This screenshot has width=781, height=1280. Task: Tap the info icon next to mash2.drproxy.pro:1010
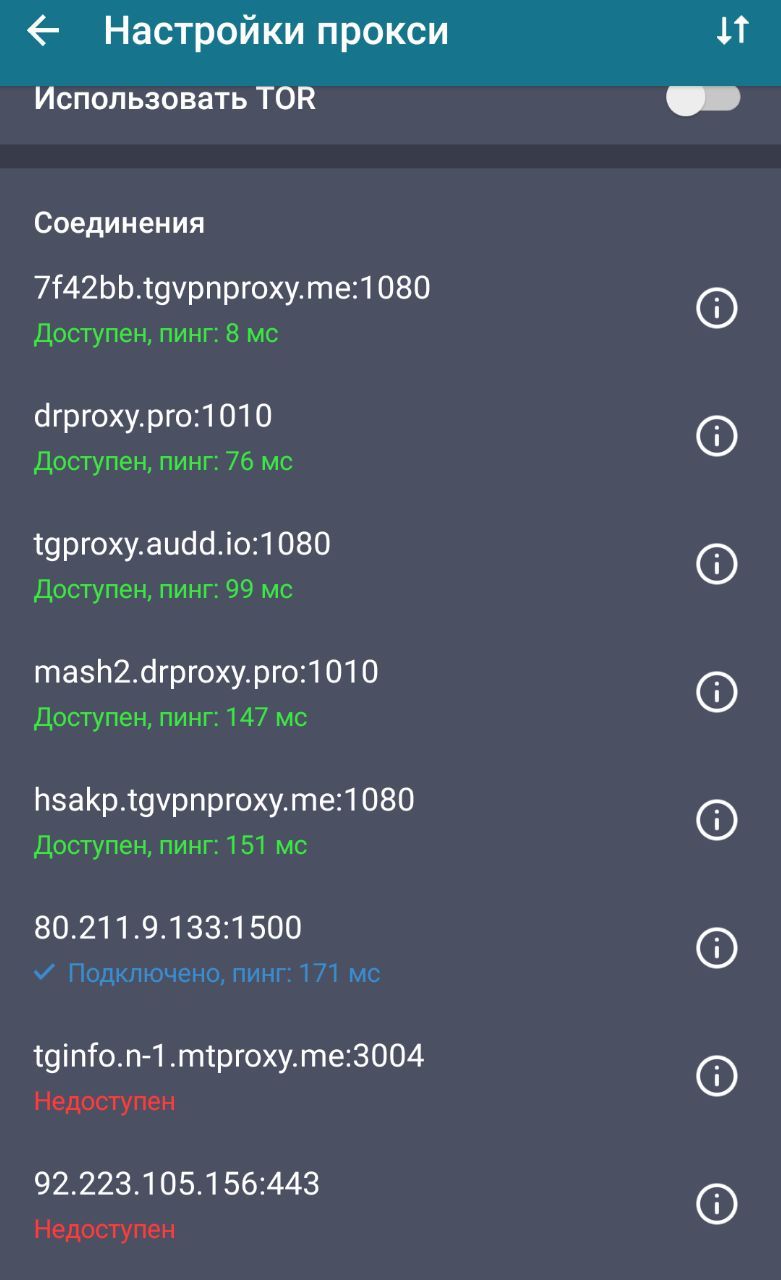click(716, 692)
